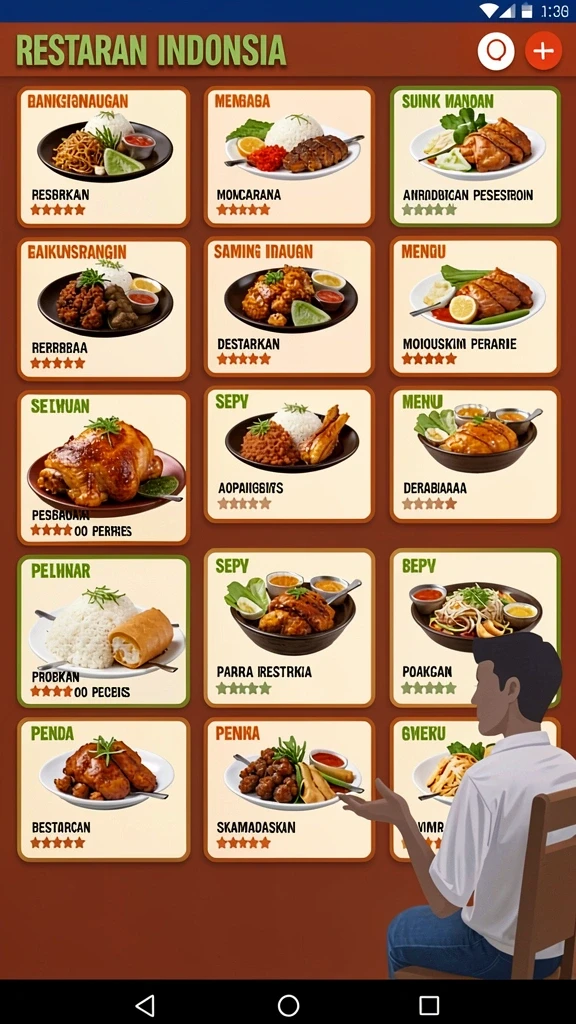This screenshot has width=576, height=1024.
Task: Open the Sethuan roast chicken card
Action: pyautogui.click(x=104, y=468)
